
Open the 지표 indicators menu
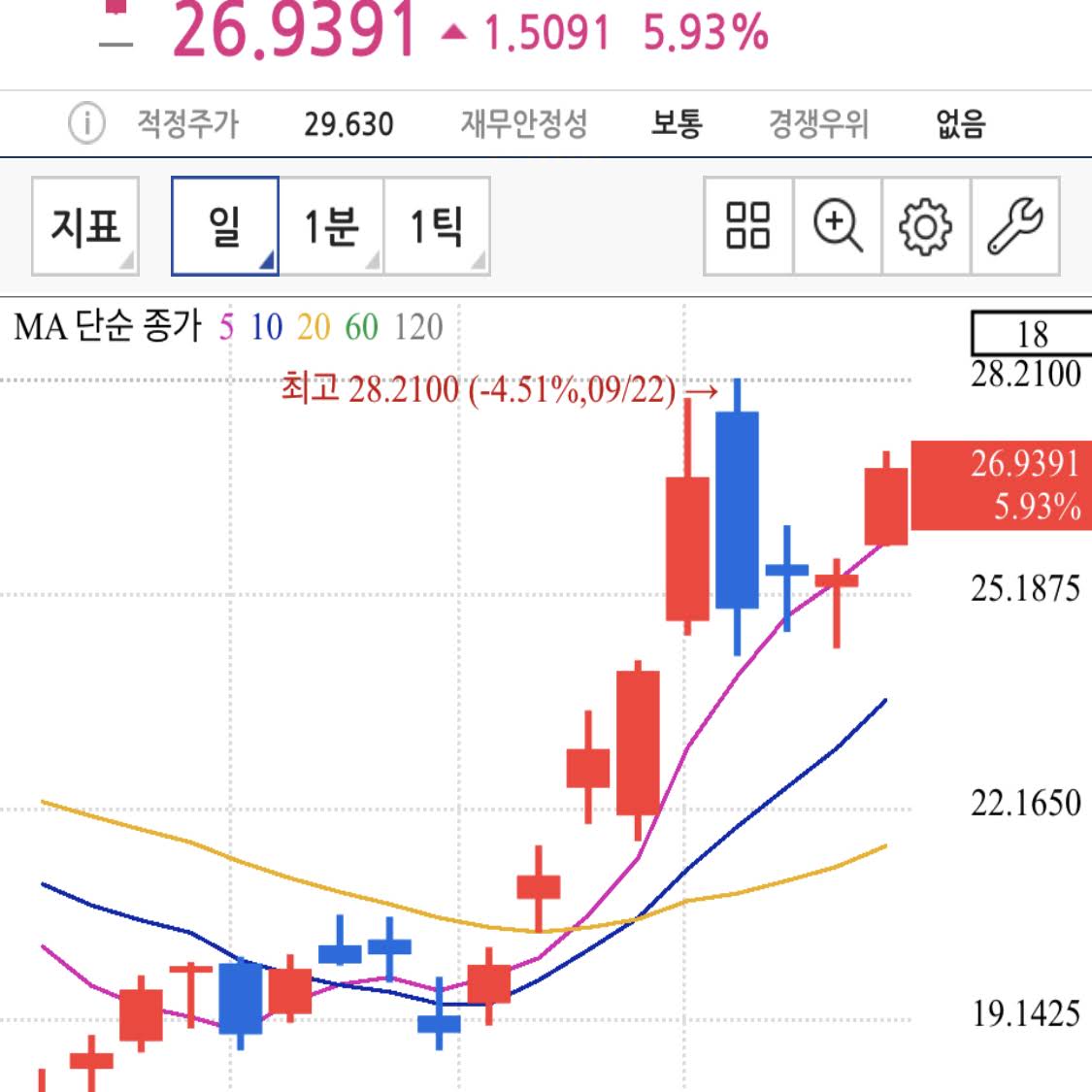click(x=85, y=226)
